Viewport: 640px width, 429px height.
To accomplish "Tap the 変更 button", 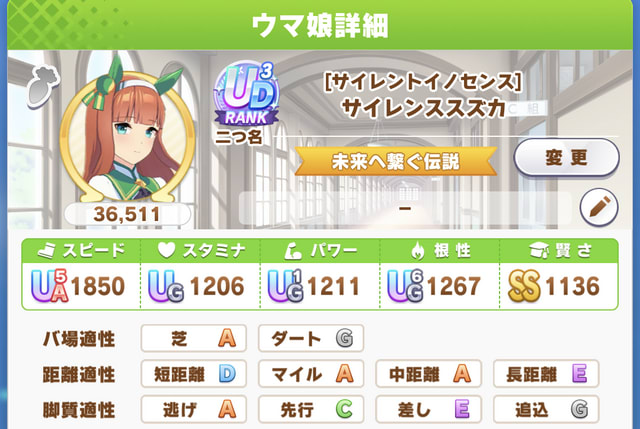I will tap(566, 158).
